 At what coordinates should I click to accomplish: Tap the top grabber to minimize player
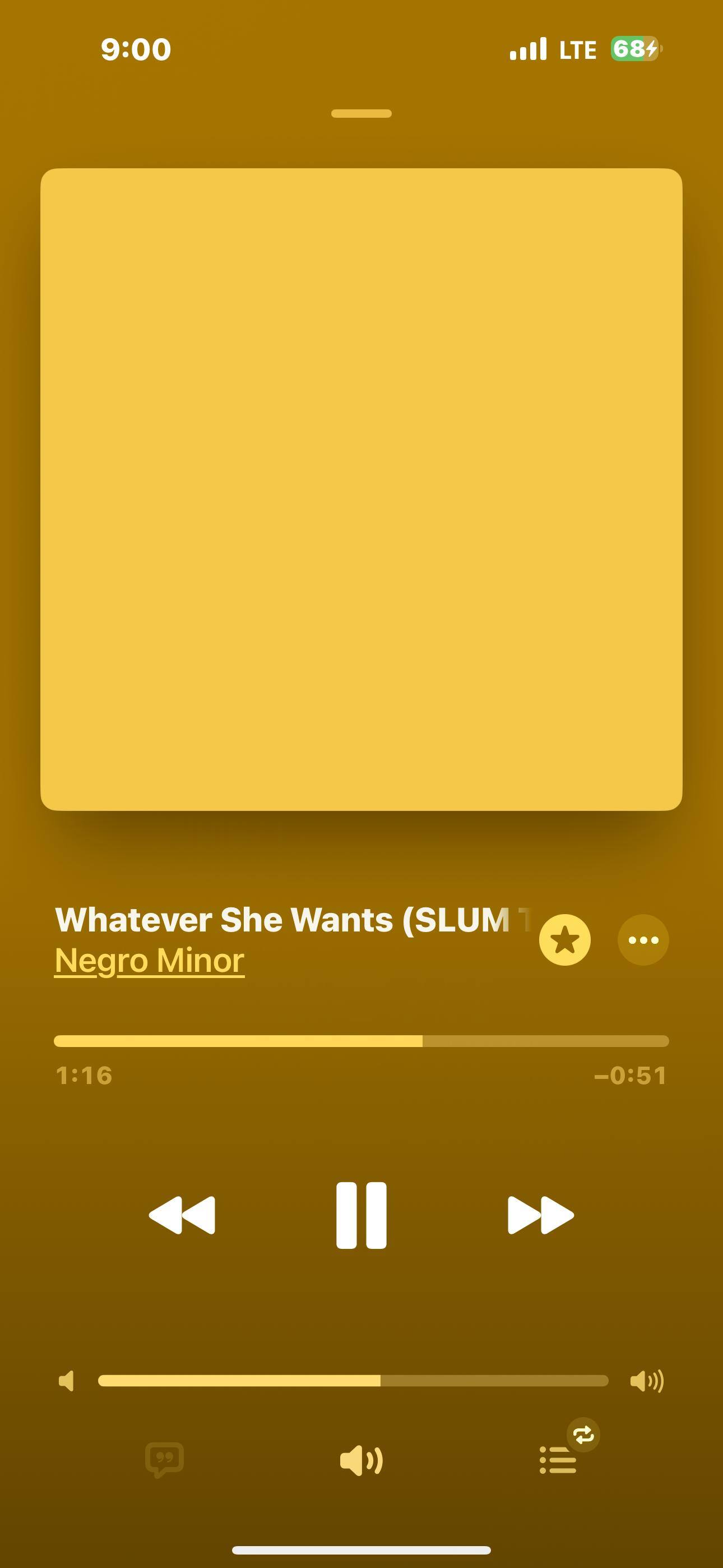point(361,114)
